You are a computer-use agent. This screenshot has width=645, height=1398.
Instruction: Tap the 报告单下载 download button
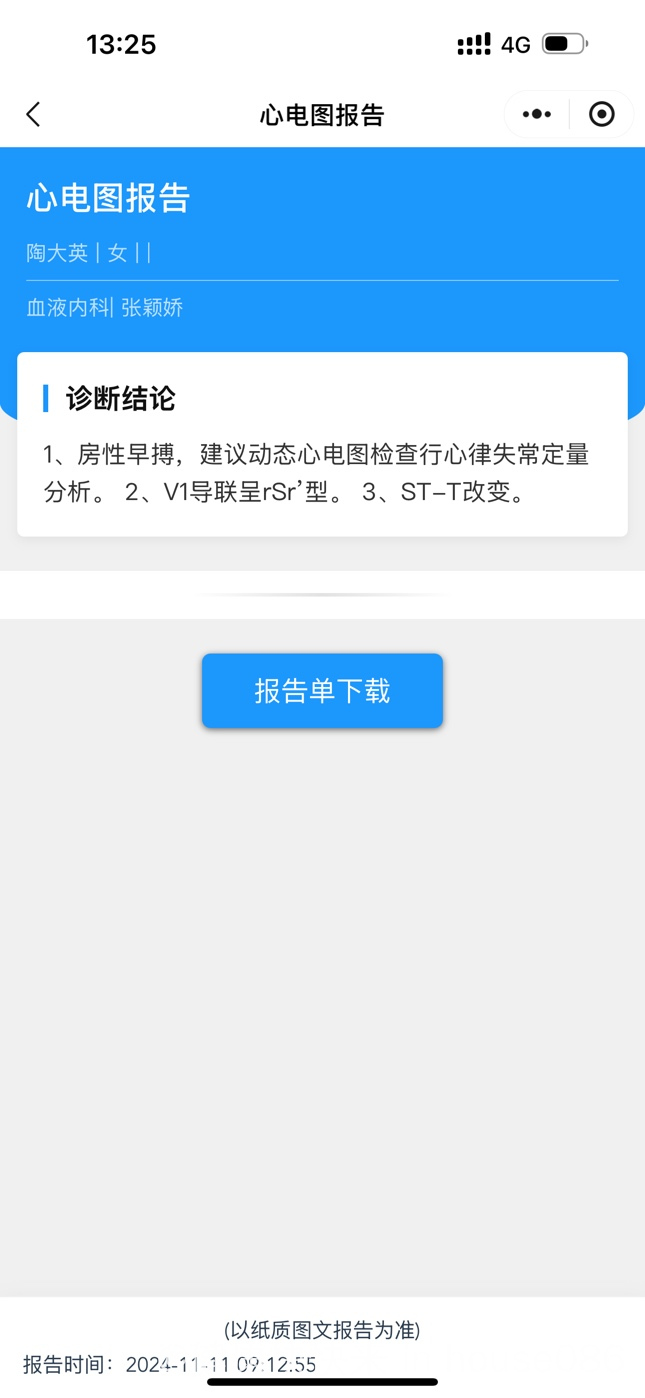point(322,691)
